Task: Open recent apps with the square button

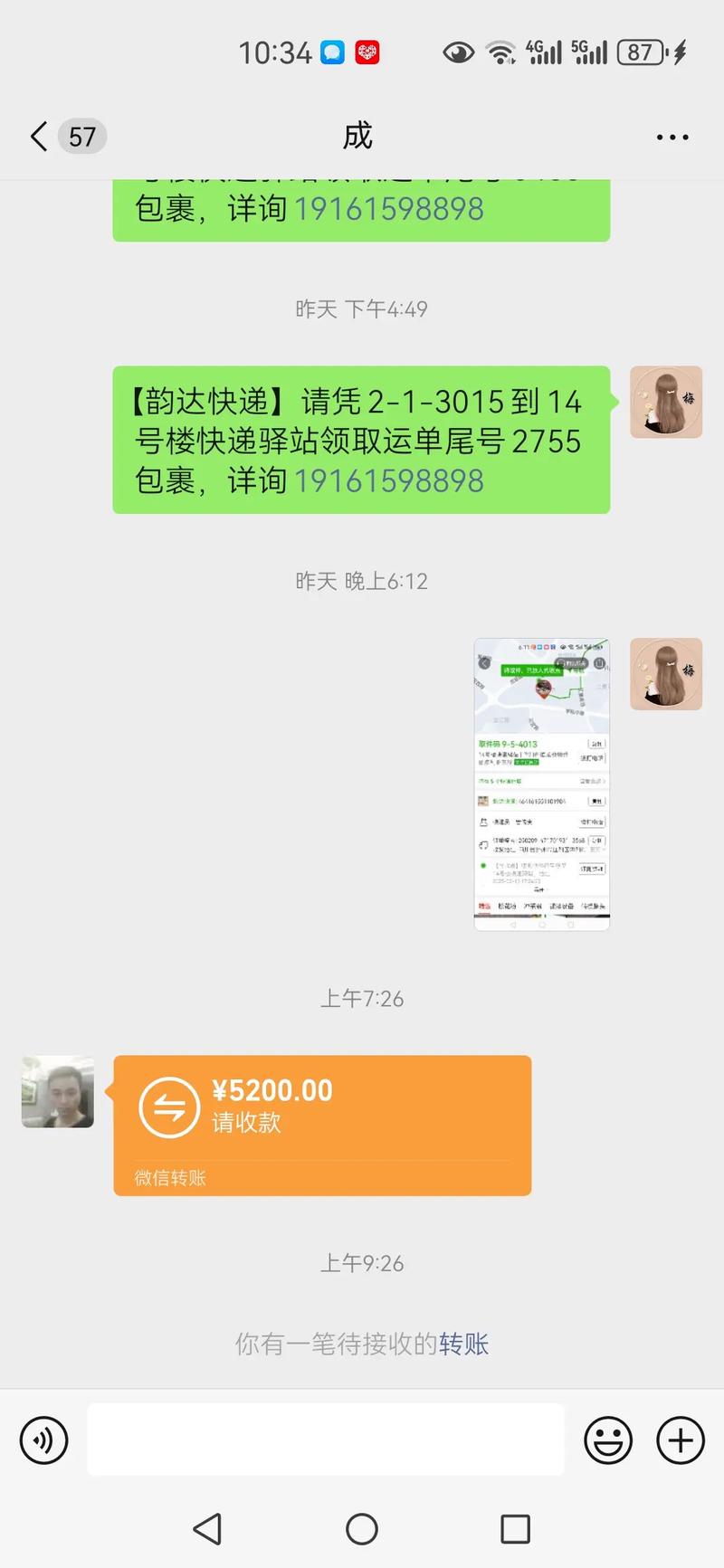Action: coord(515,1529)
